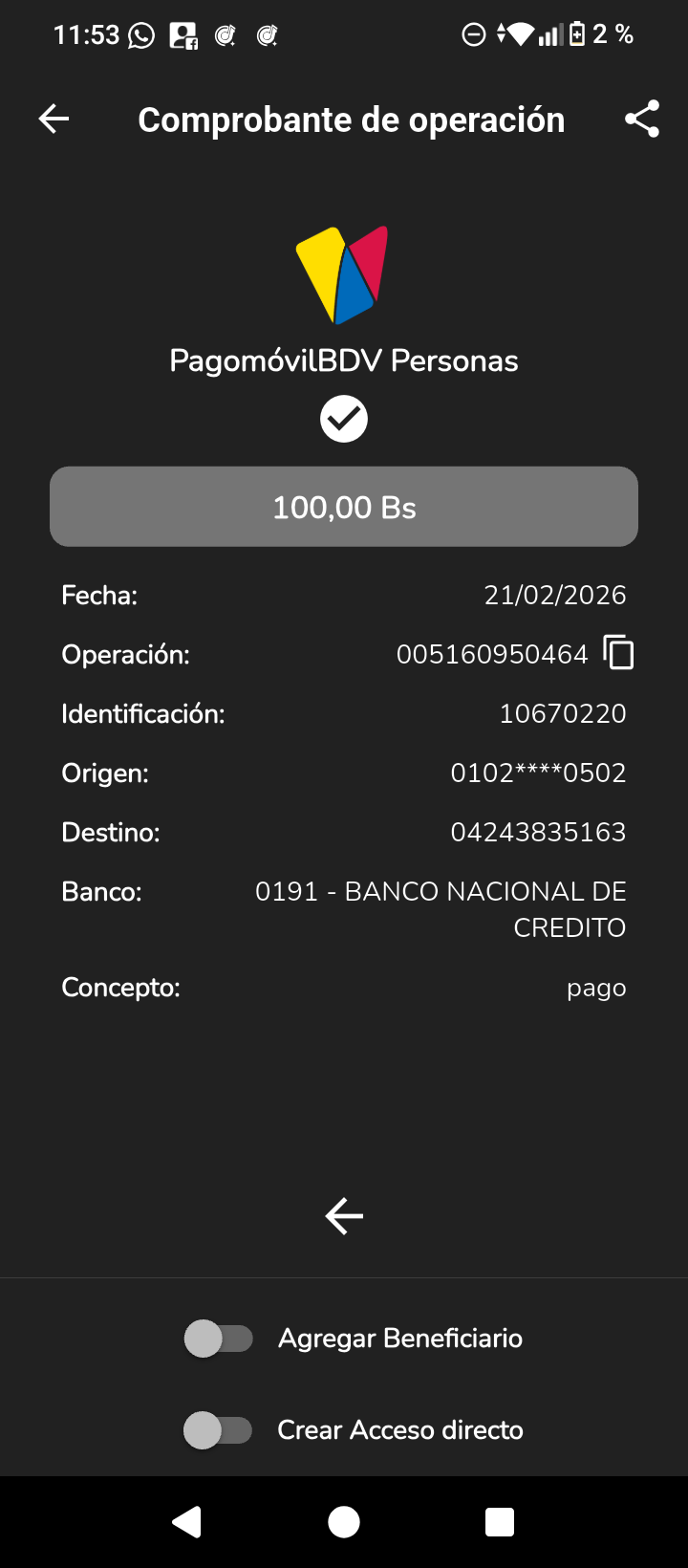The height and width of the screenshot is (1568, 688).
Task: Tap the back arrow below the receipt details
Action: [344, 1216]
